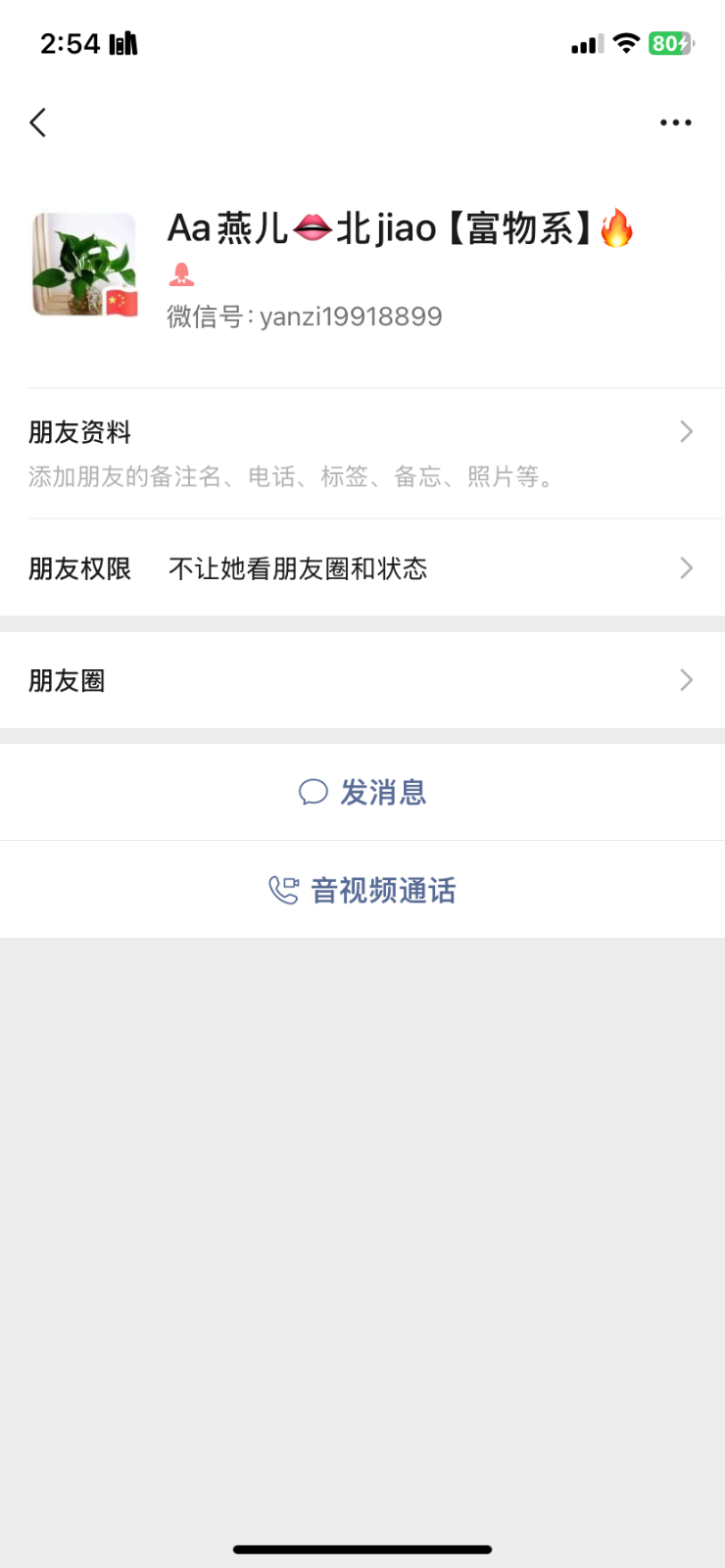Go back using the top-left arrow
The width and height of the screenshot is (725, 1568).
[x=38, y=122]
